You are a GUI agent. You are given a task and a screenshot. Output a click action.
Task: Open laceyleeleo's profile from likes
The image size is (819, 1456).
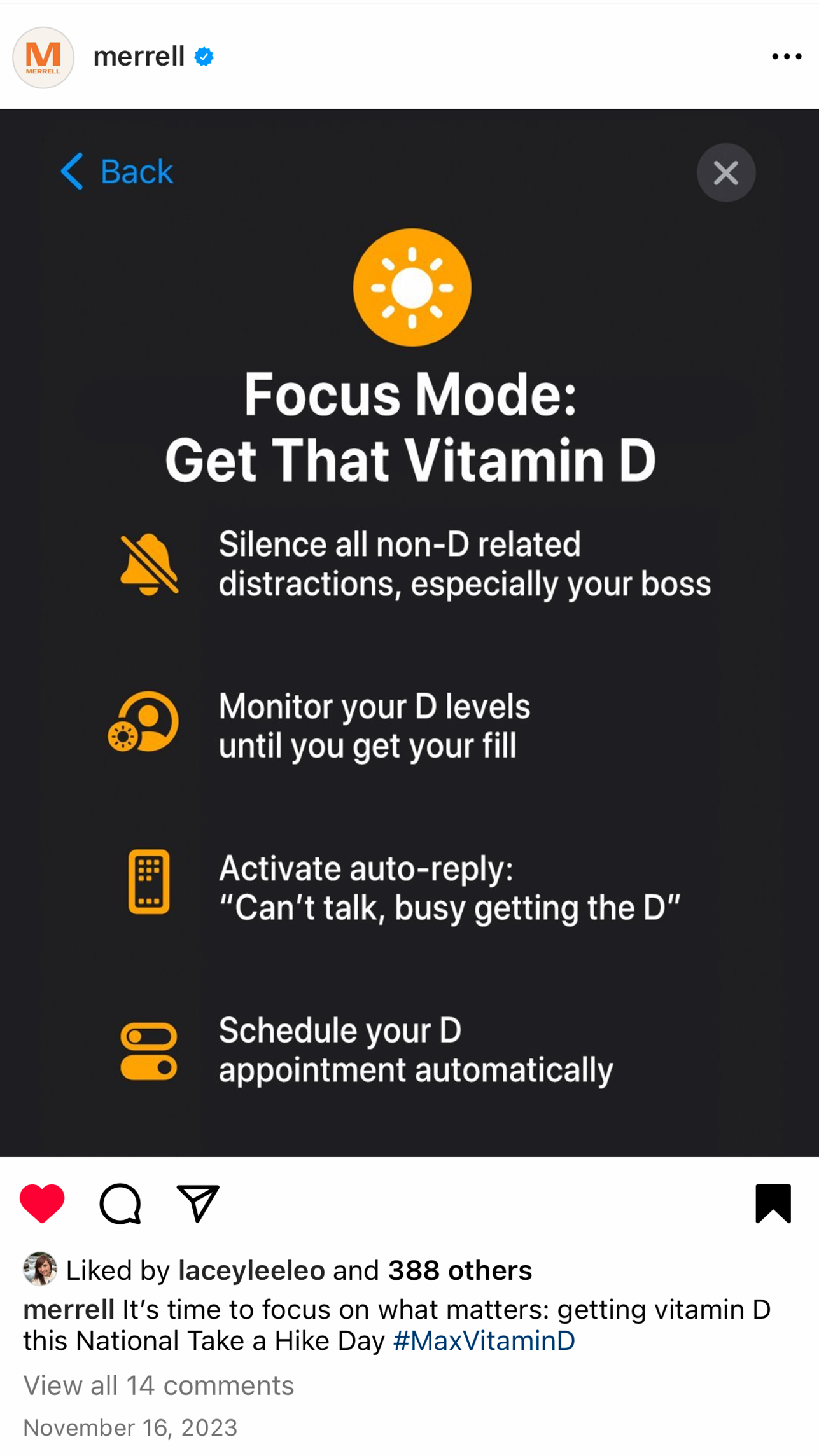click(x=251, y=1270)
